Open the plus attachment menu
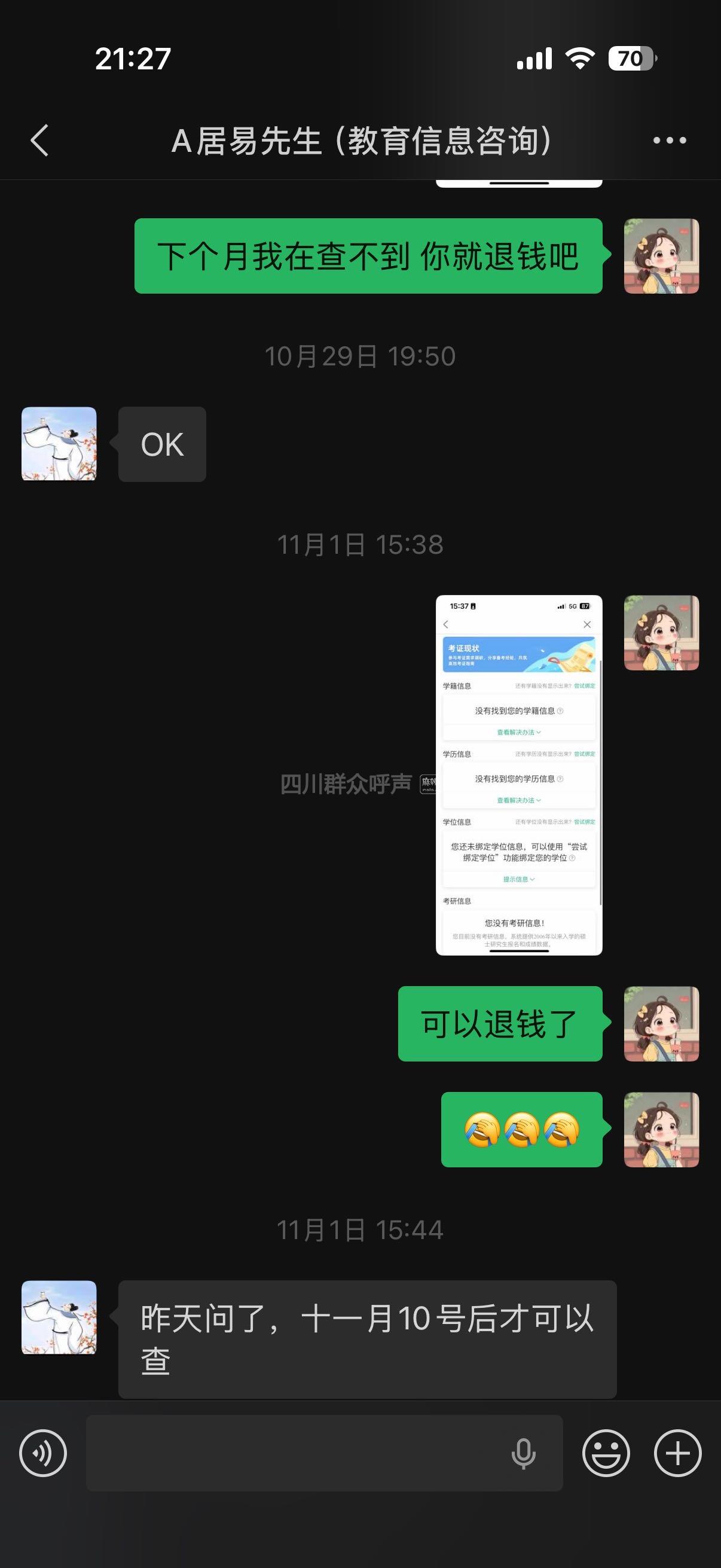The height and width of the screenshot is (1568, 721). (677, 1453)
